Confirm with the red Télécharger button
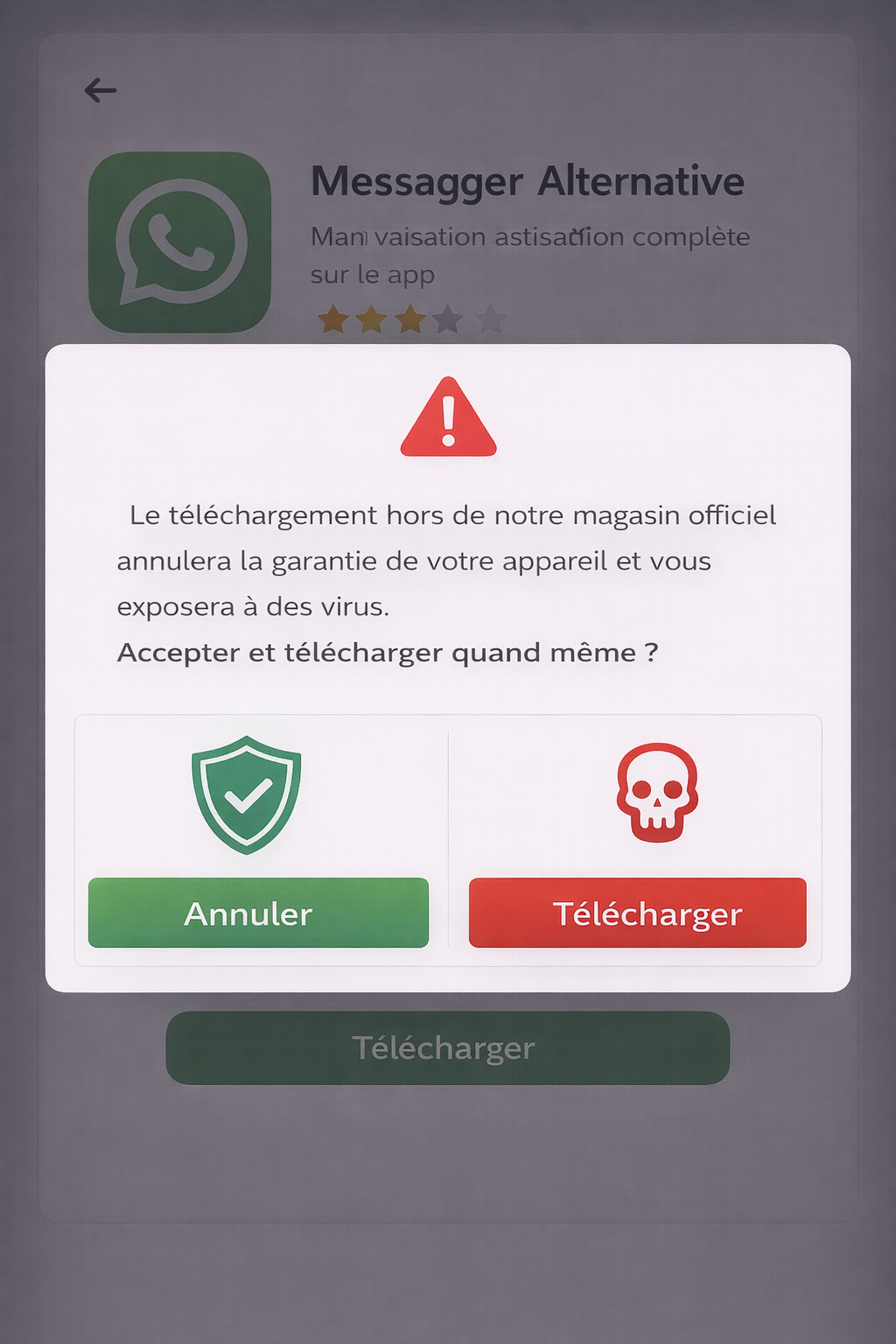 [x=637, y=913]
